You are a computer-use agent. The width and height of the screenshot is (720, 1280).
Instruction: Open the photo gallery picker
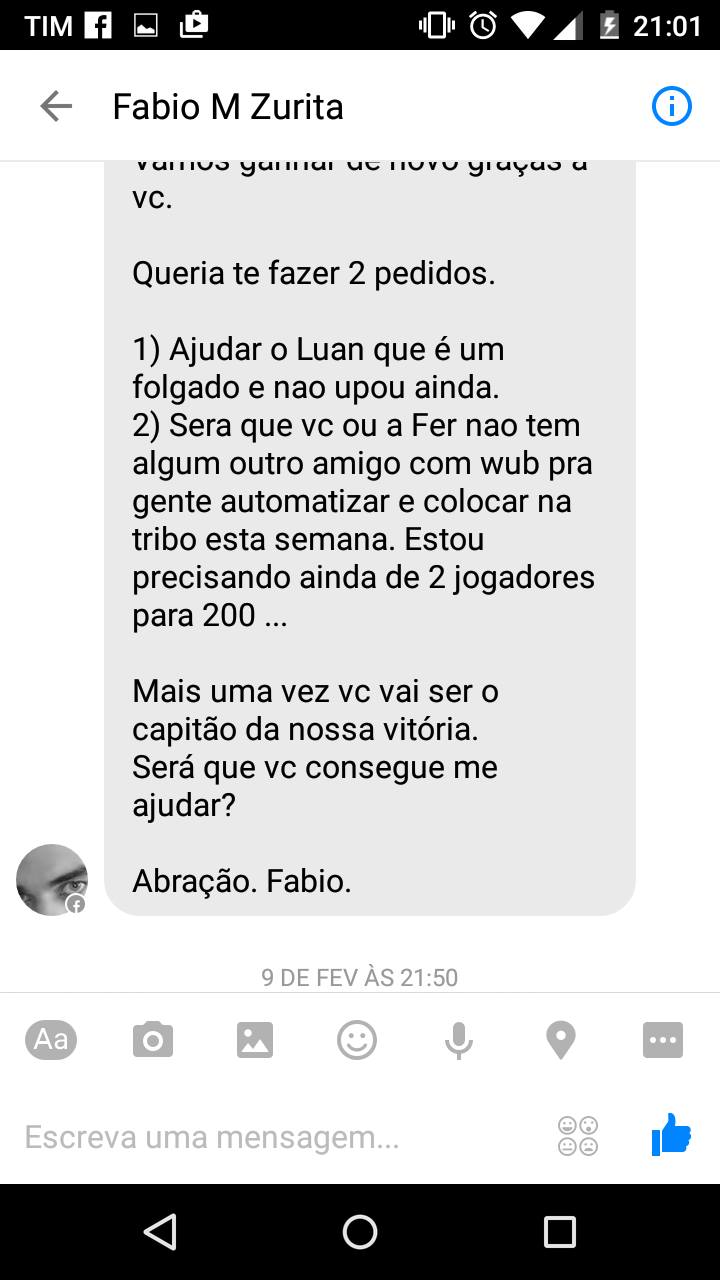(254, 1039)
